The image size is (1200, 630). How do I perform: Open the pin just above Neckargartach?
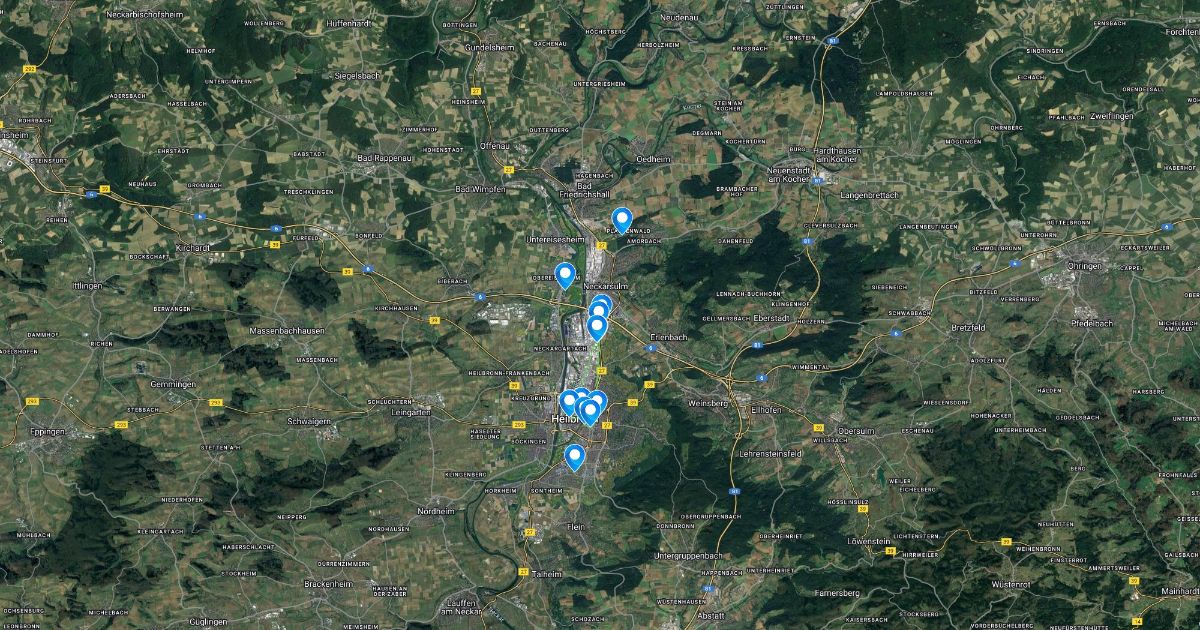coord(597,326)
